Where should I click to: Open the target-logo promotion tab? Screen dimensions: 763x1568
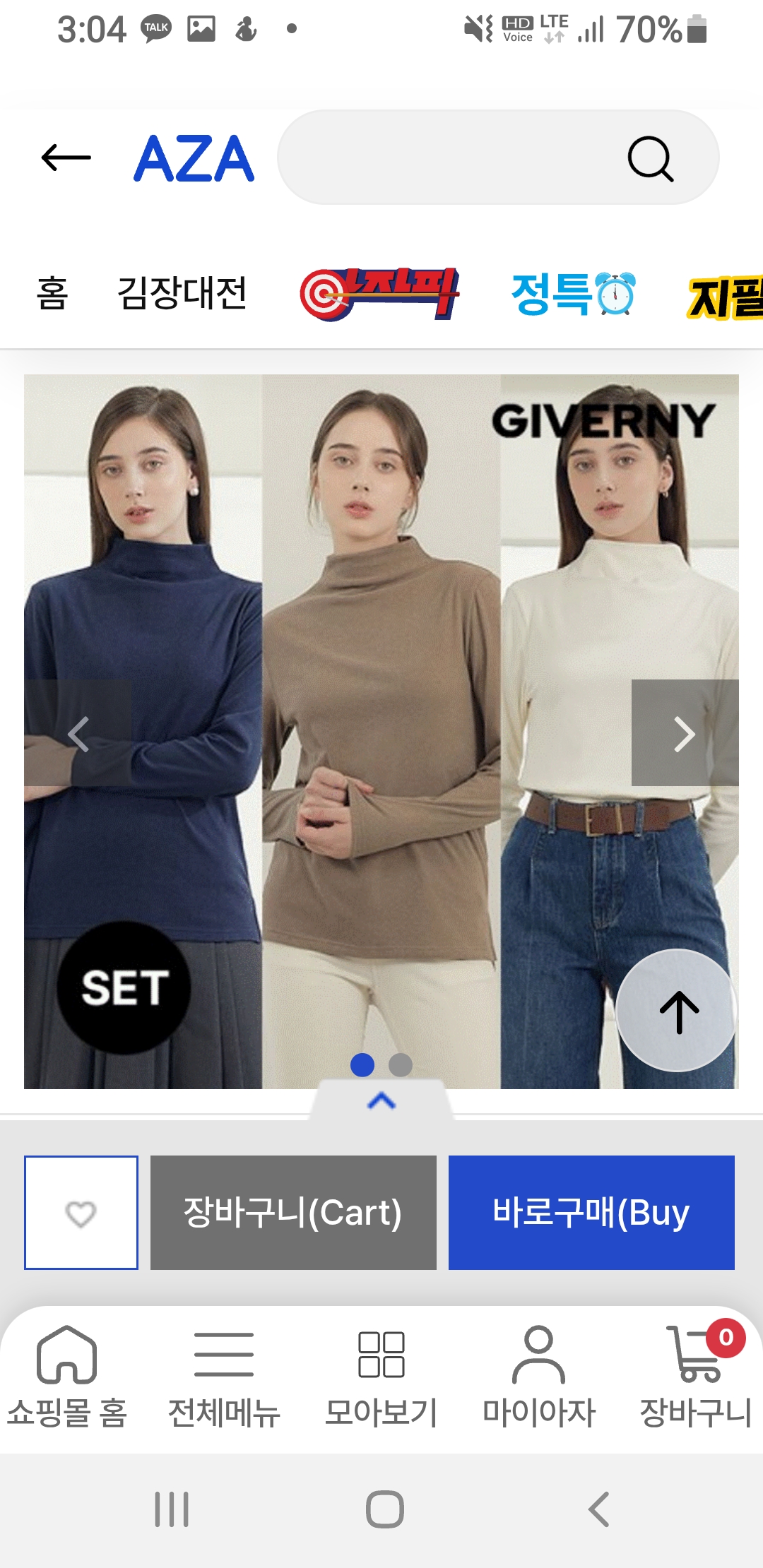coord(380,294)
